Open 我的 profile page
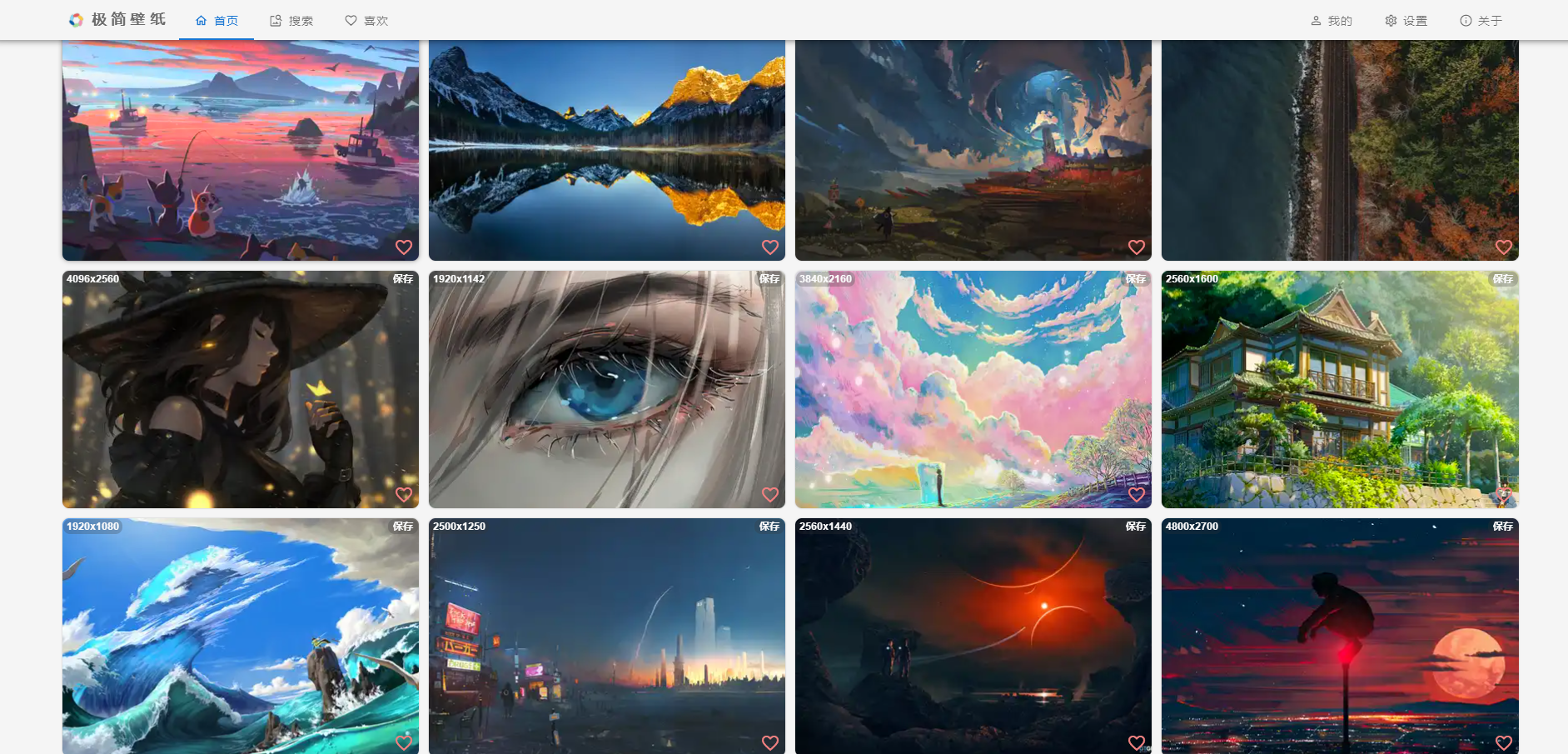 (1331, 21)
